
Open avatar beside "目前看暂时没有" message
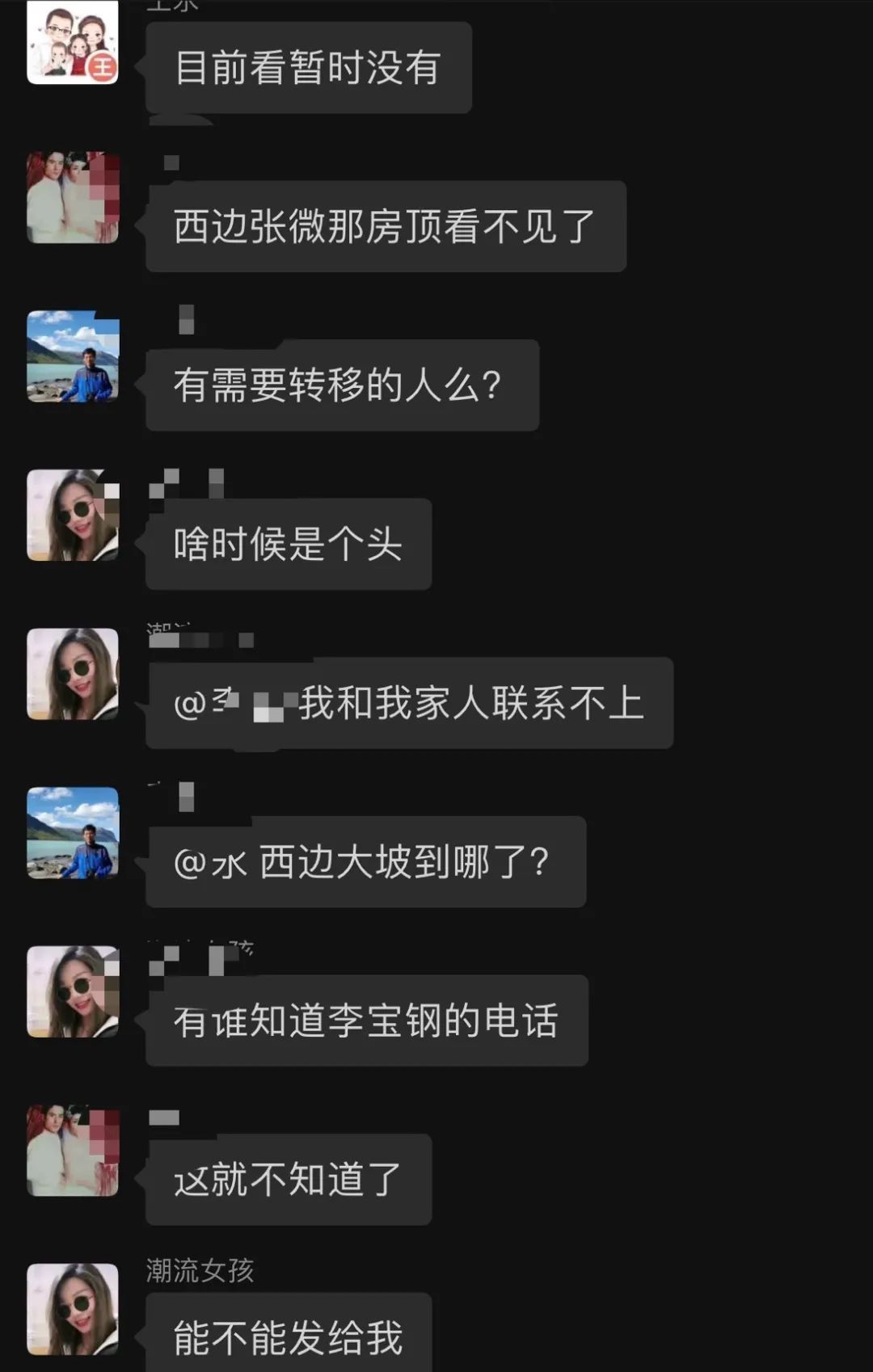point(73,42)
